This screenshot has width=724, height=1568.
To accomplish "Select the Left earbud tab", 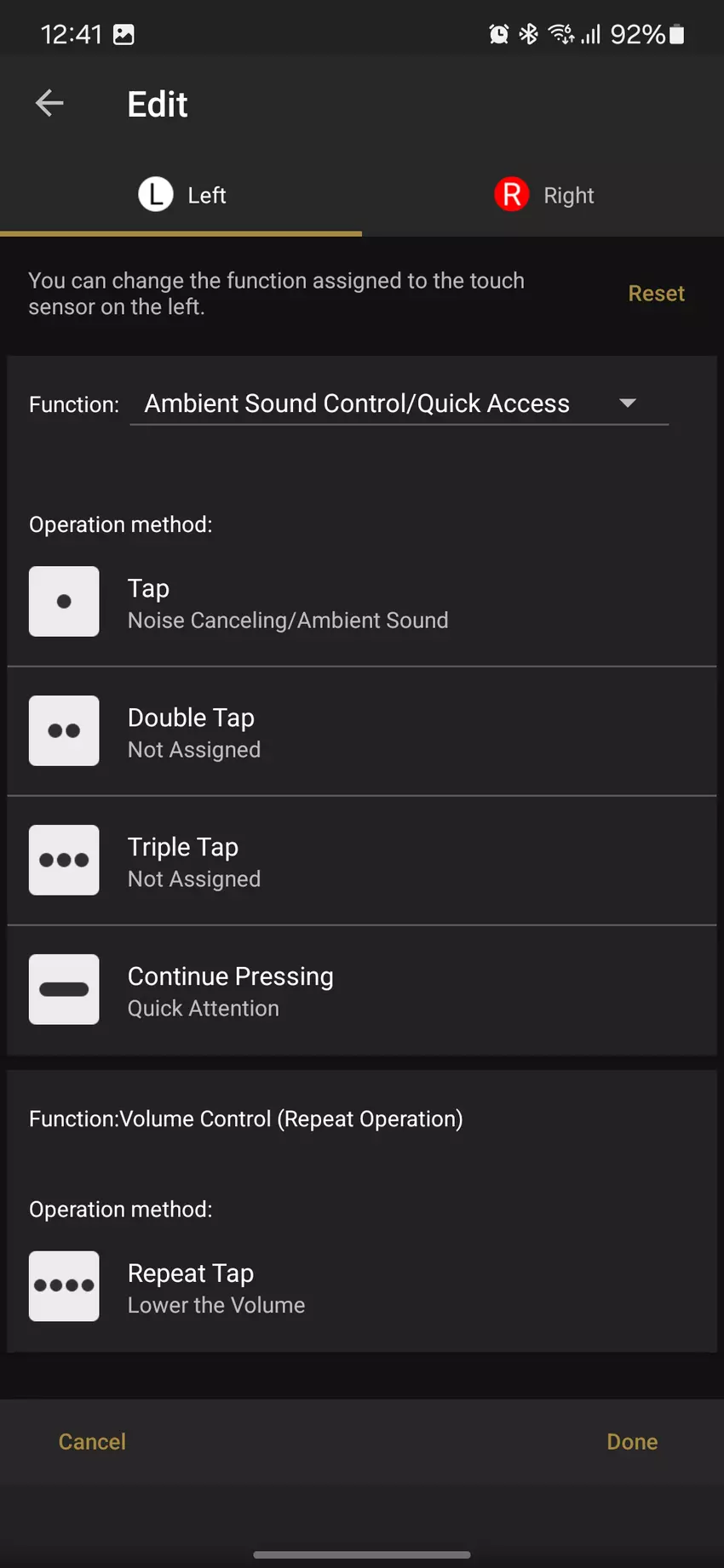I will [x=181, y=195].
